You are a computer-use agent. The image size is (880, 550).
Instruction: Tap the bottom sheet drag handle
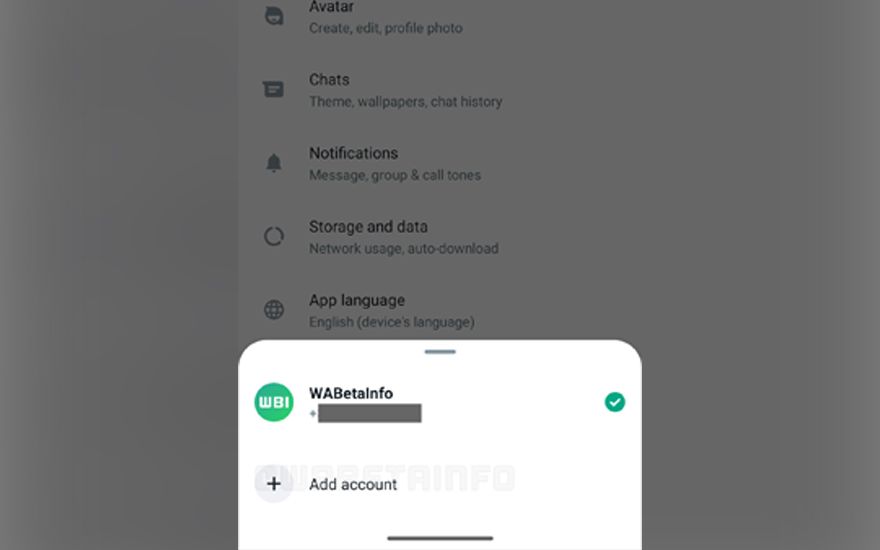point(440,352)
